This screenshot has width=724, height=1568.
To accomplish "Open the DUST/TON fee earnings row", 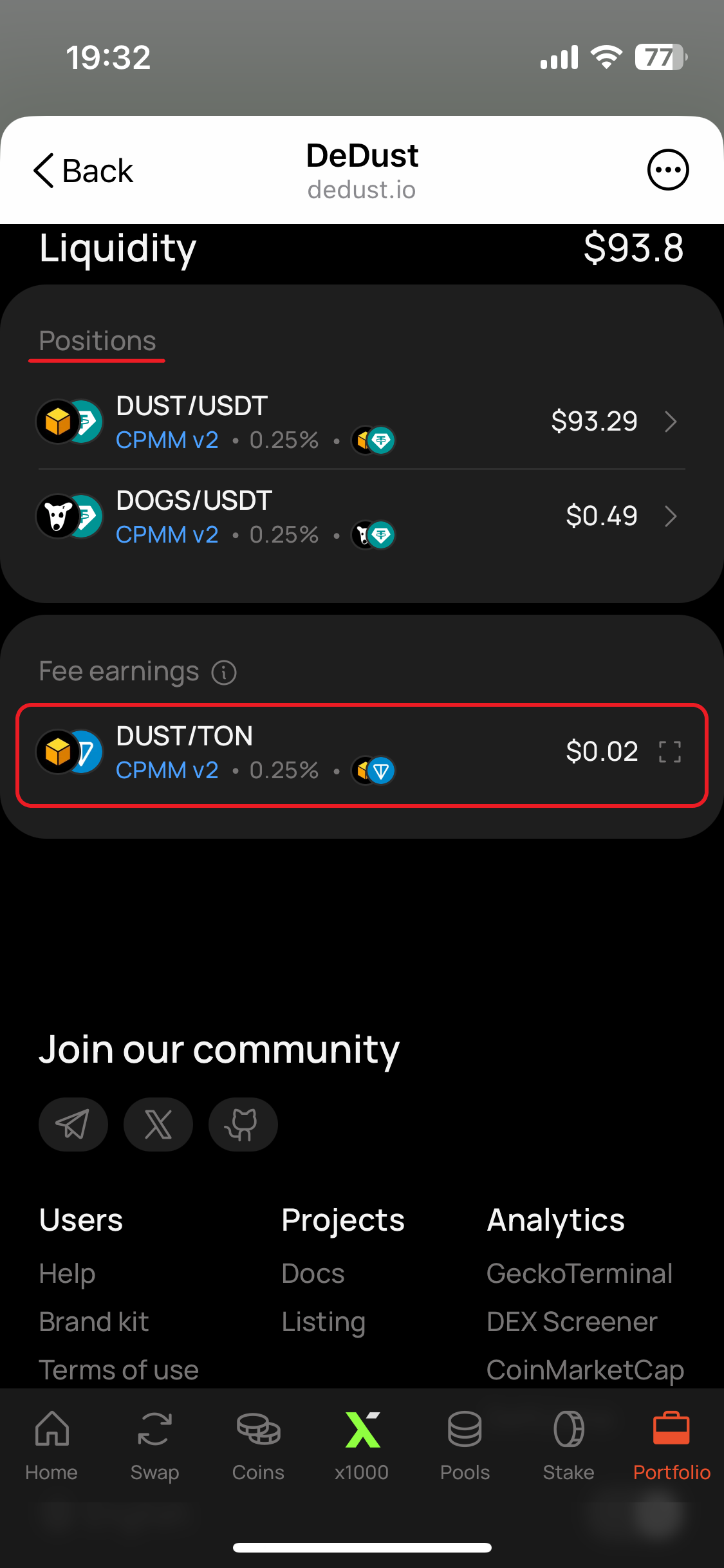I will tap(360, 753).
